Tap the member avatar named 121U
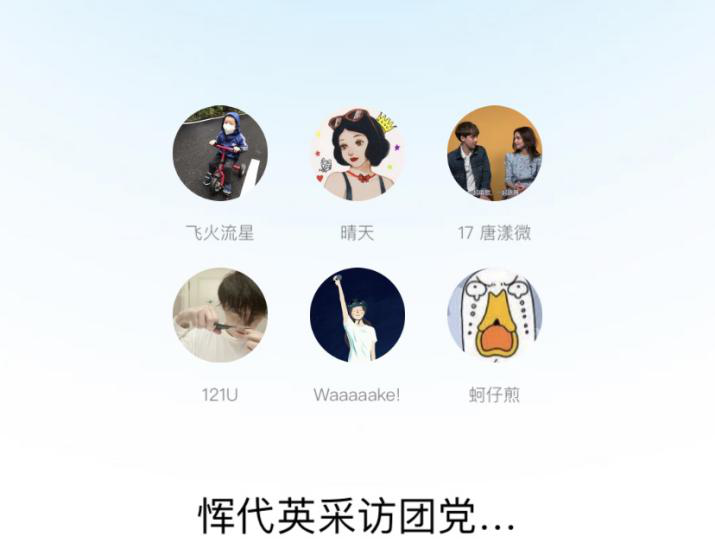 click(220, 315)
